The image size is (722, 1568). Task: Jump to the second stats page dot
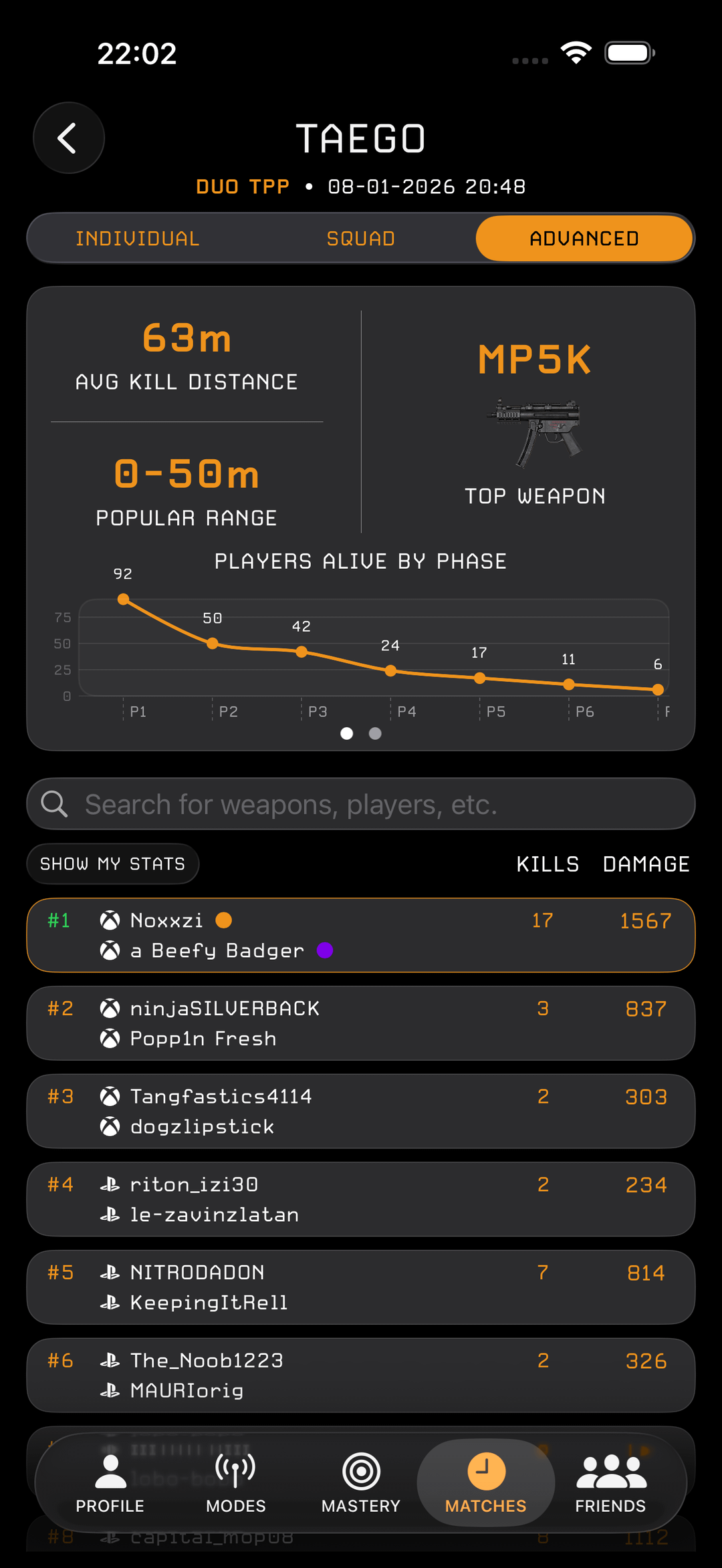tap(376, 734)
